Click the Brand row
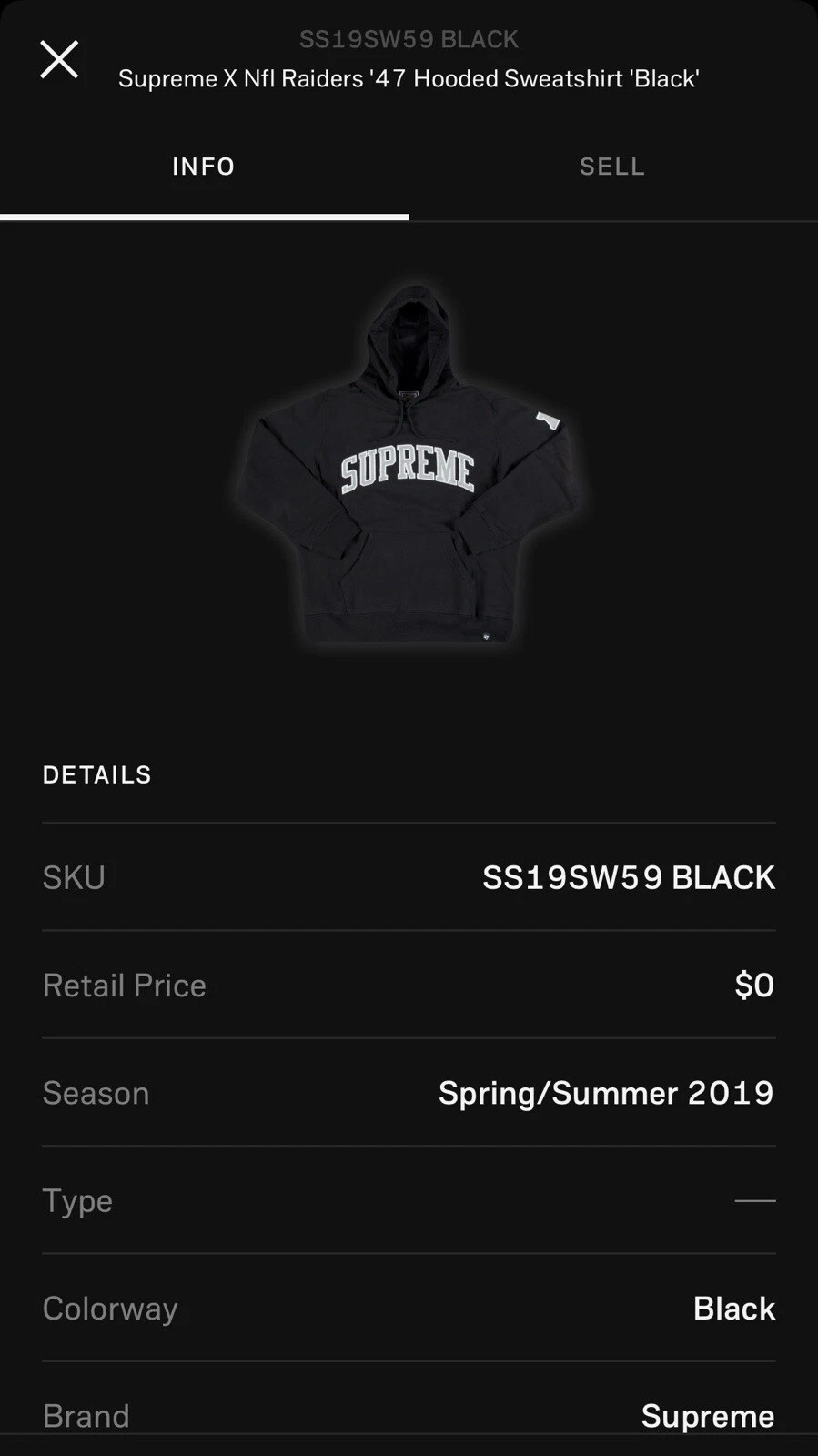Viewport: 818px width, 1456px height. [x=409, y=1415]
